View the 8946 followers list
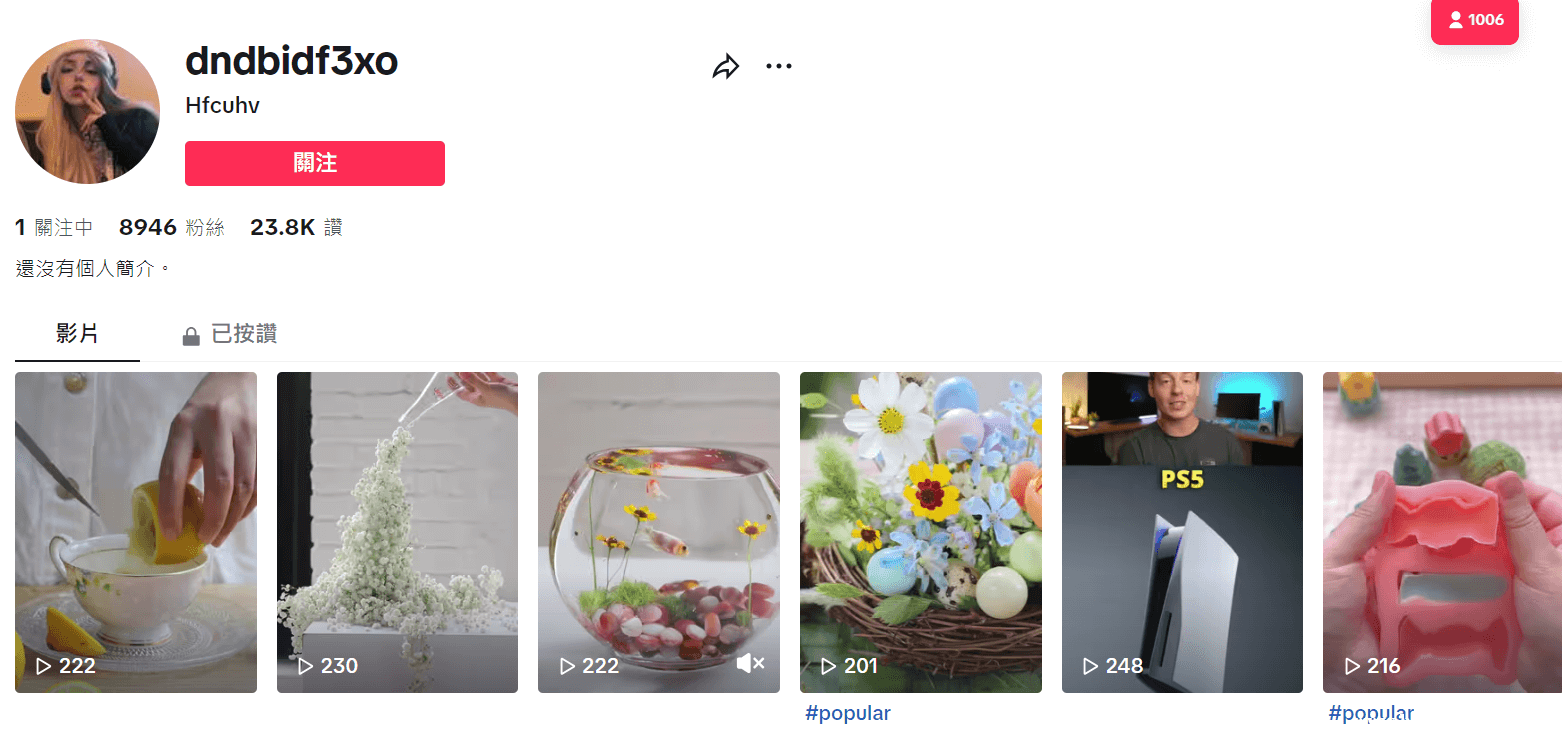Viewport: 1562px width, 747px height. (x=171, y=228)
